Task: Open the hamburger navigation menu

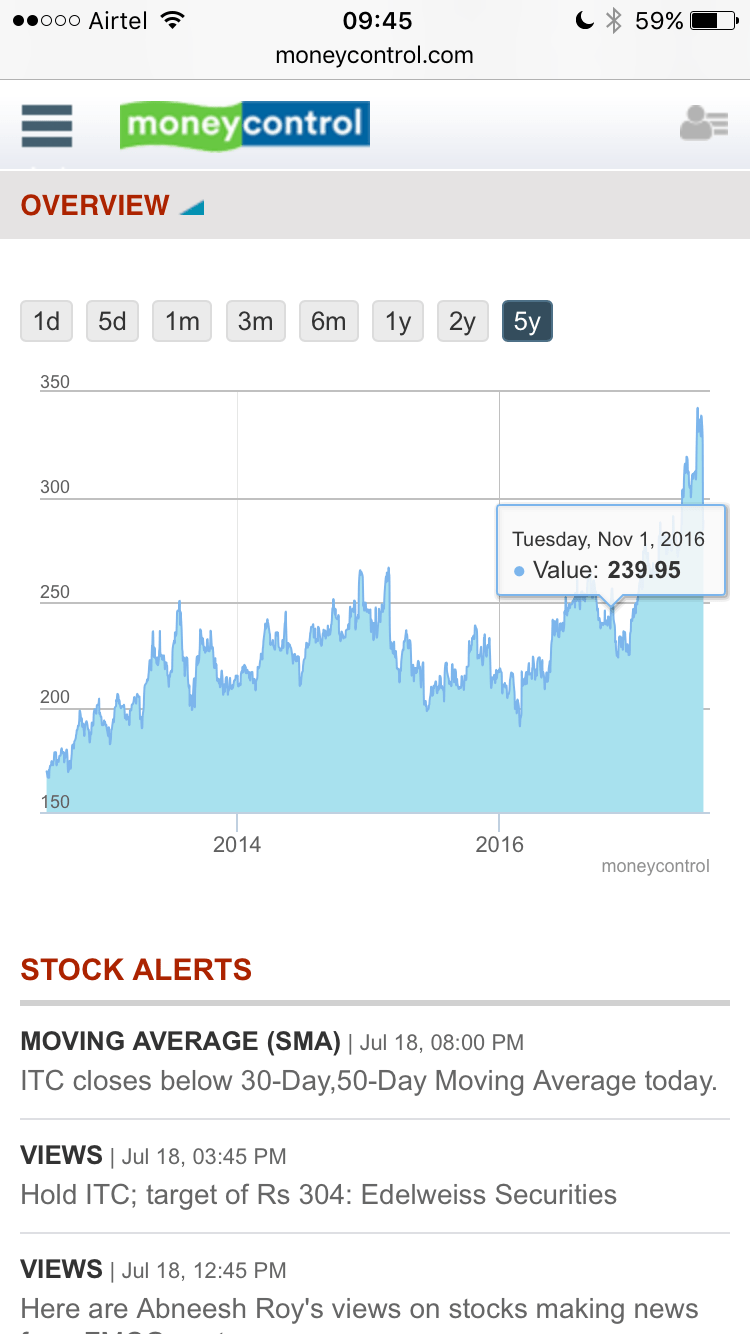Action: click(x=46, y=126)
